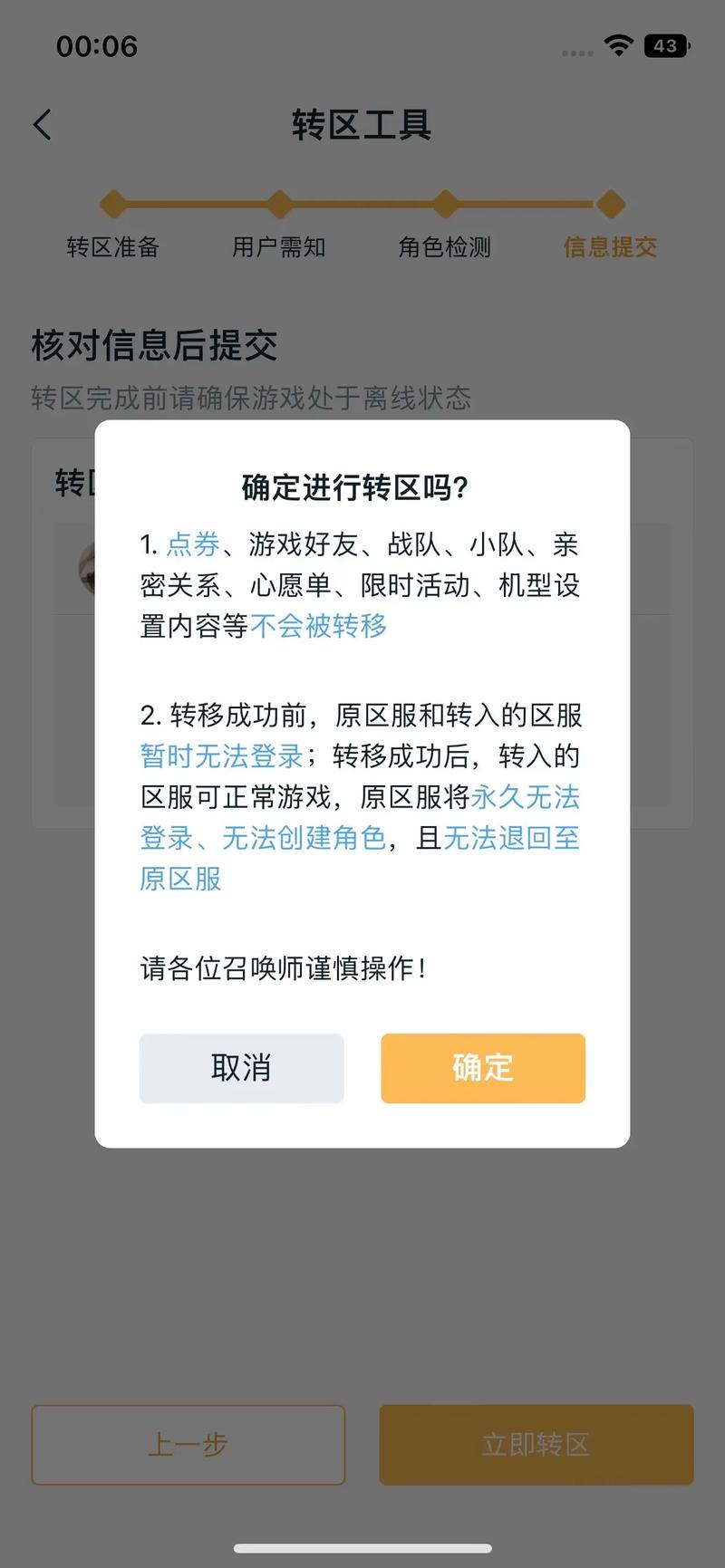Viewport: 725px width, 1568px height.
Task: Tap the cellular signal dots icon
Action: coord(576,53)
